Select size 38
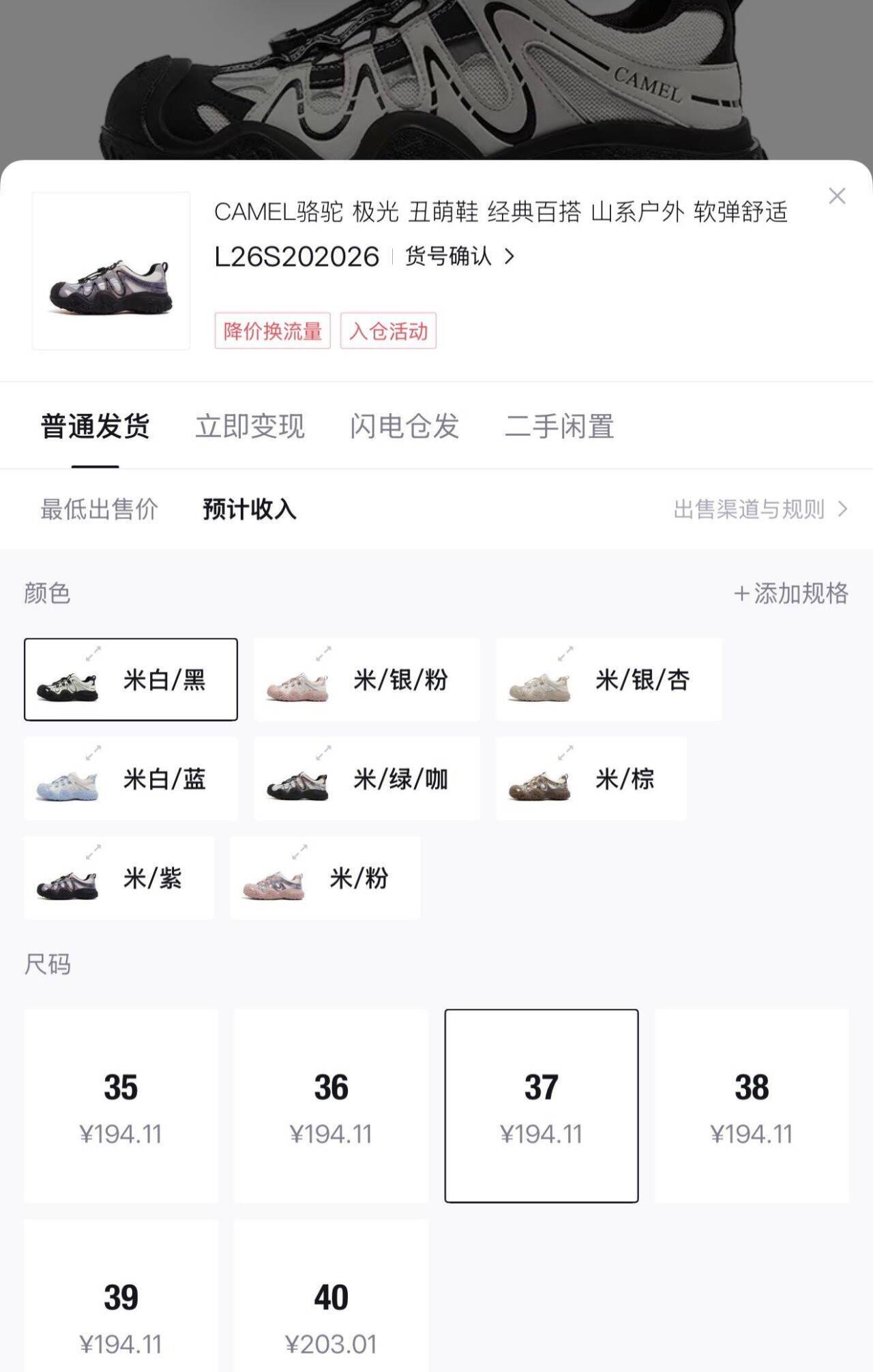873x1372 pixels. coord(752,1106)
